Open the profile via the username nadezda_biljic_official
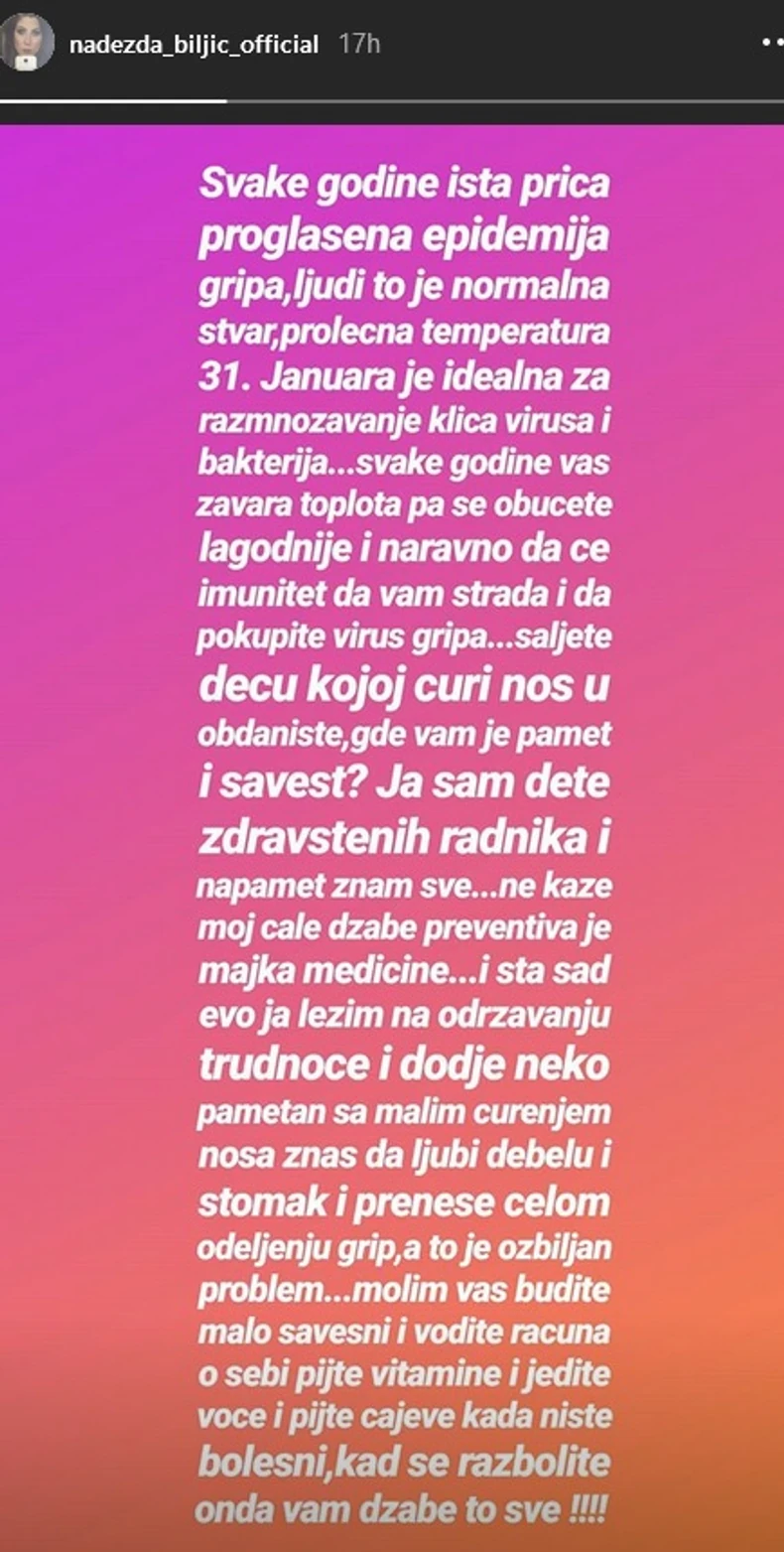Screen dimensions: 784x1552 click(194, 44)
